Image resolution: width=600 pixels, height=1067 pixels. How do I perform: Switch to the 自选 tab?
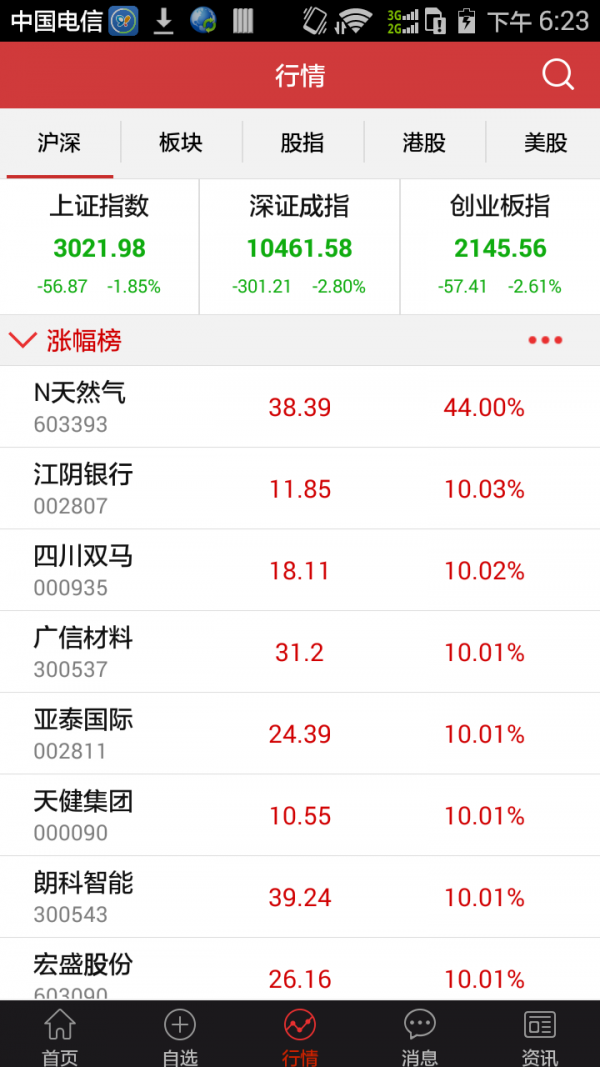(x=180, y=1037)
